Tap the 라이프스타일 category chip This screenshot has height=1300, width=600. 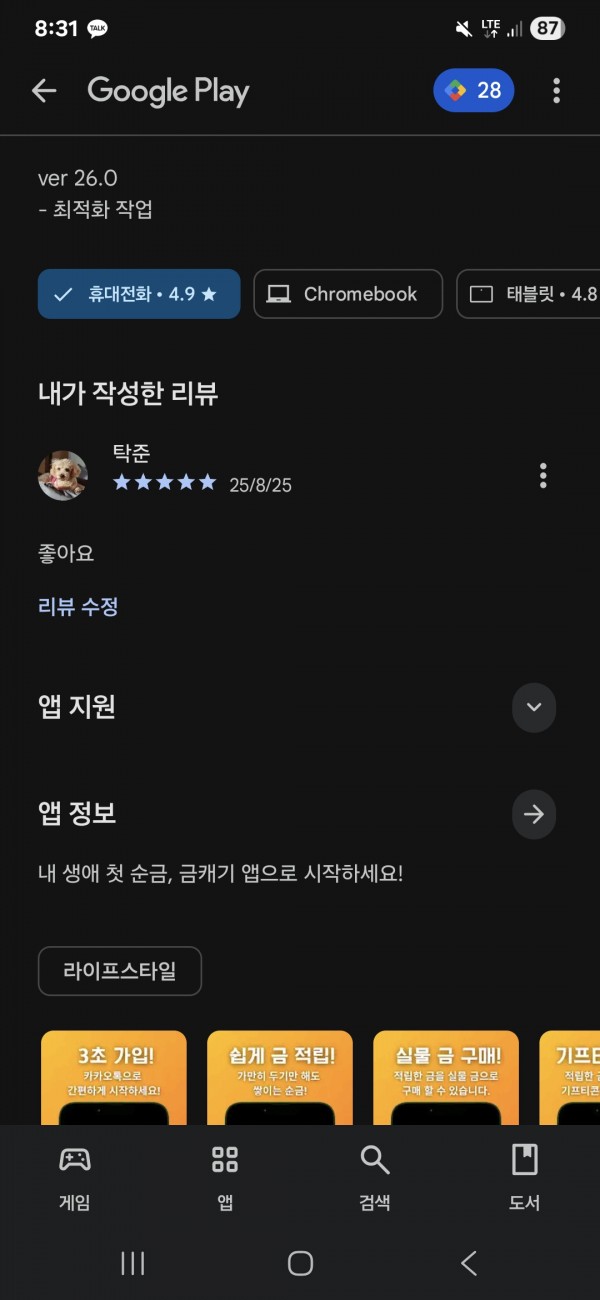pyautogui.click(x=120, y=971)
